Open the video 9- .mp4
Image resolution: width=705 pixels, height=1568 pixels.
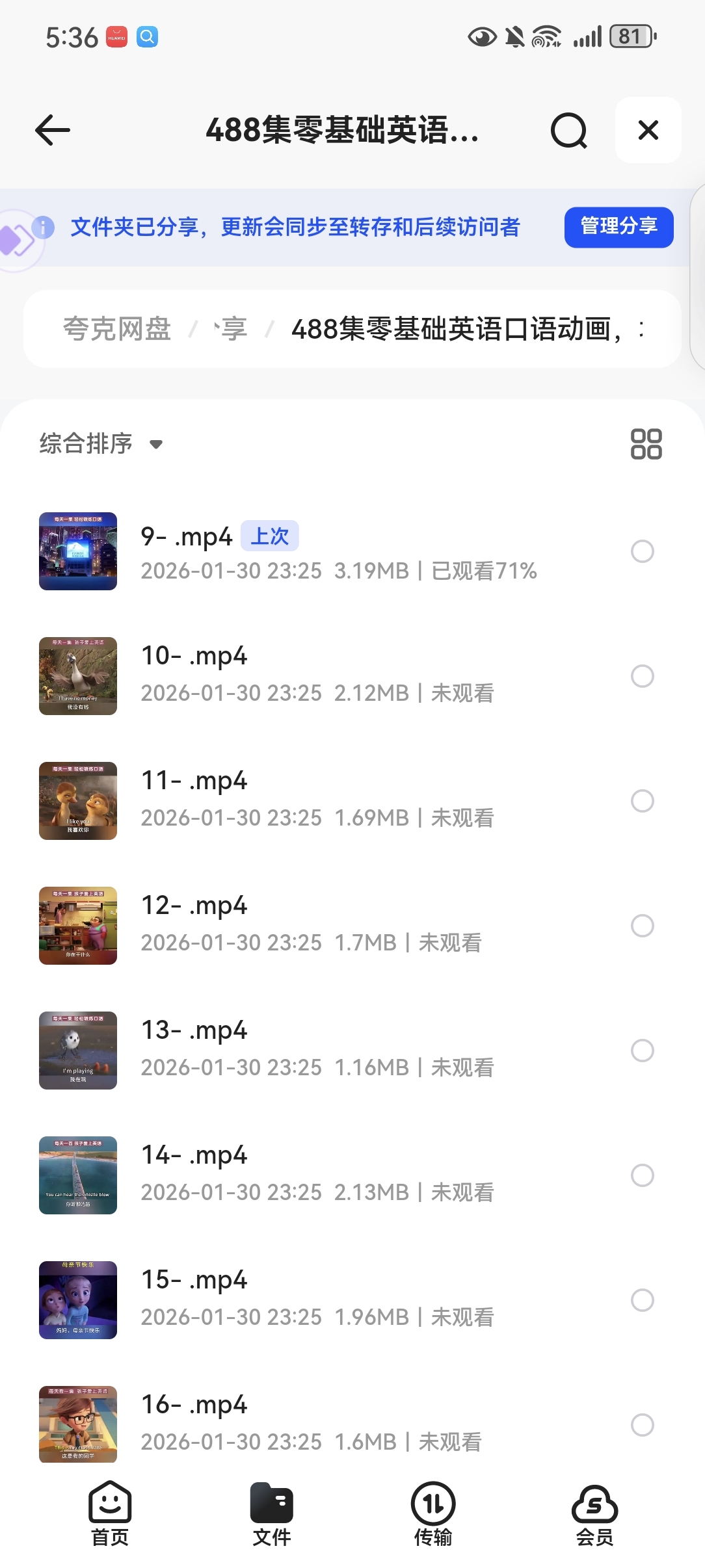pyautogui.click(x=186, y=537)
